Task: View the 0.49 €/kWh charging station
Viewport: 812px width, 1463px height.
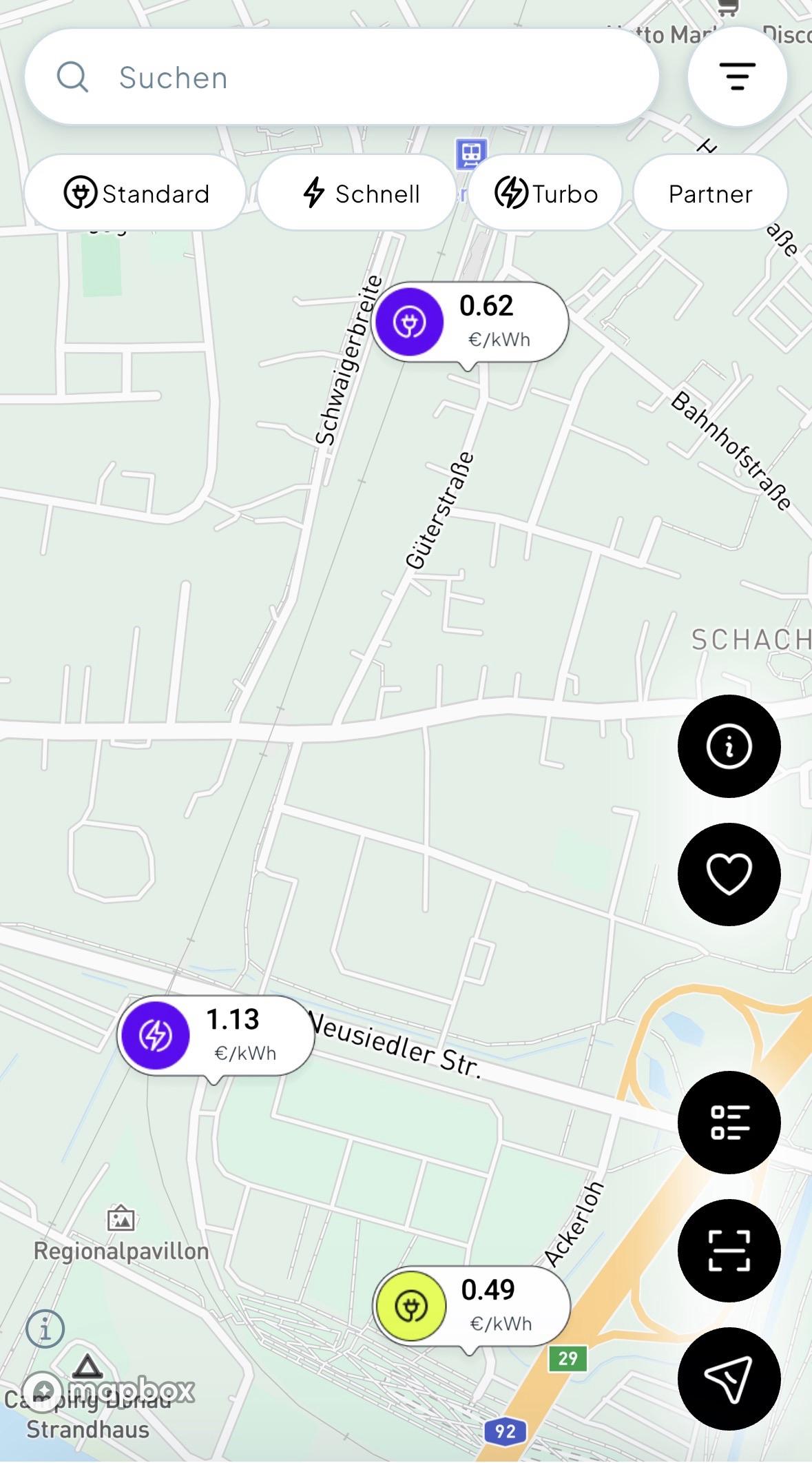Action: [x=471, y=1305]
